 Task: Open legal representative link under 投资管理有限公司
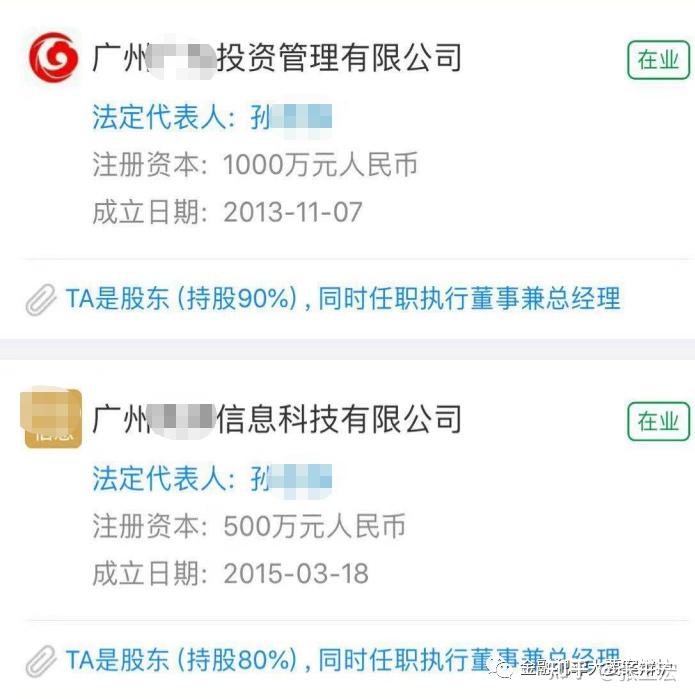pos(212,119)
